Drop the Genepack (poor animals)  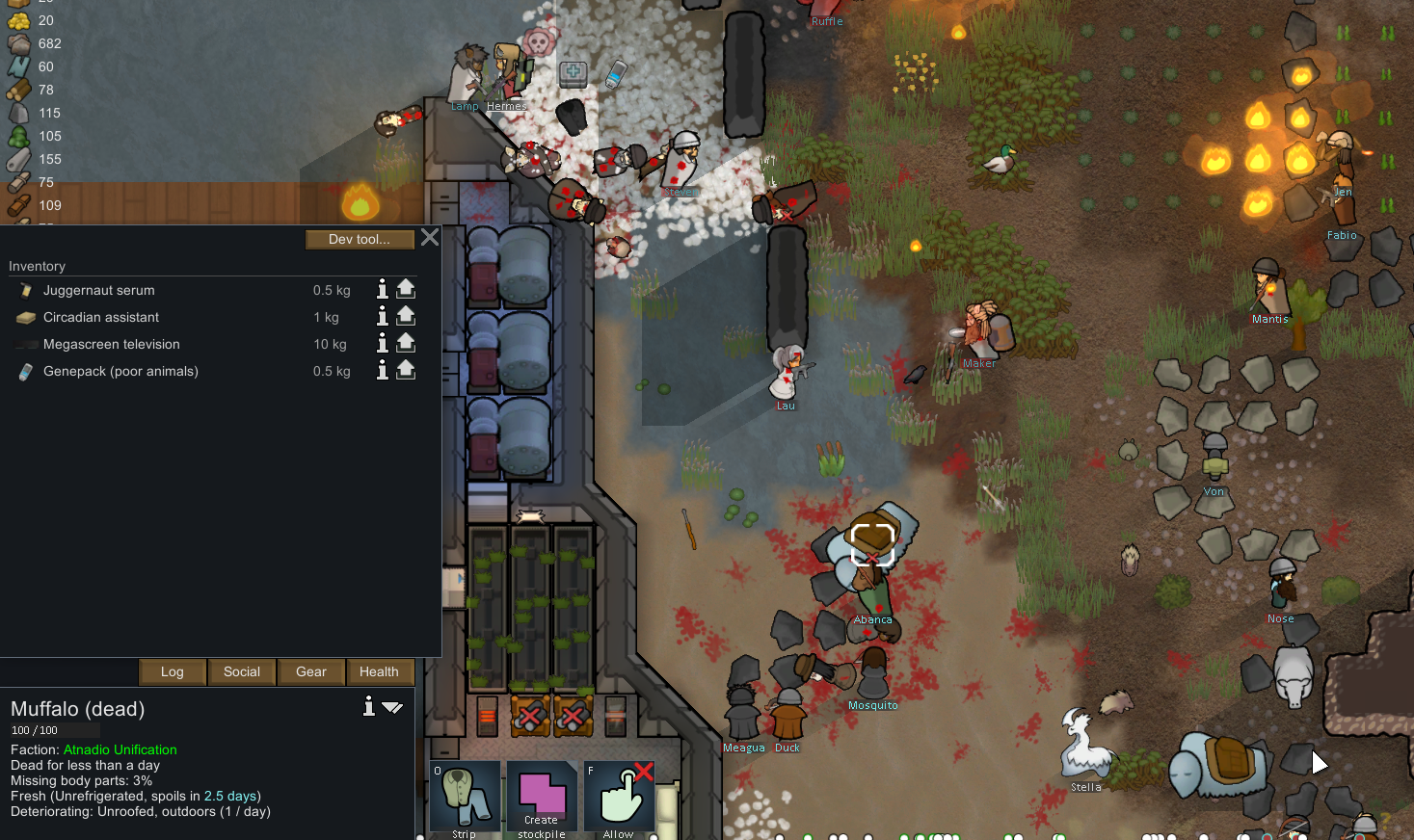(x=406, y=369)
